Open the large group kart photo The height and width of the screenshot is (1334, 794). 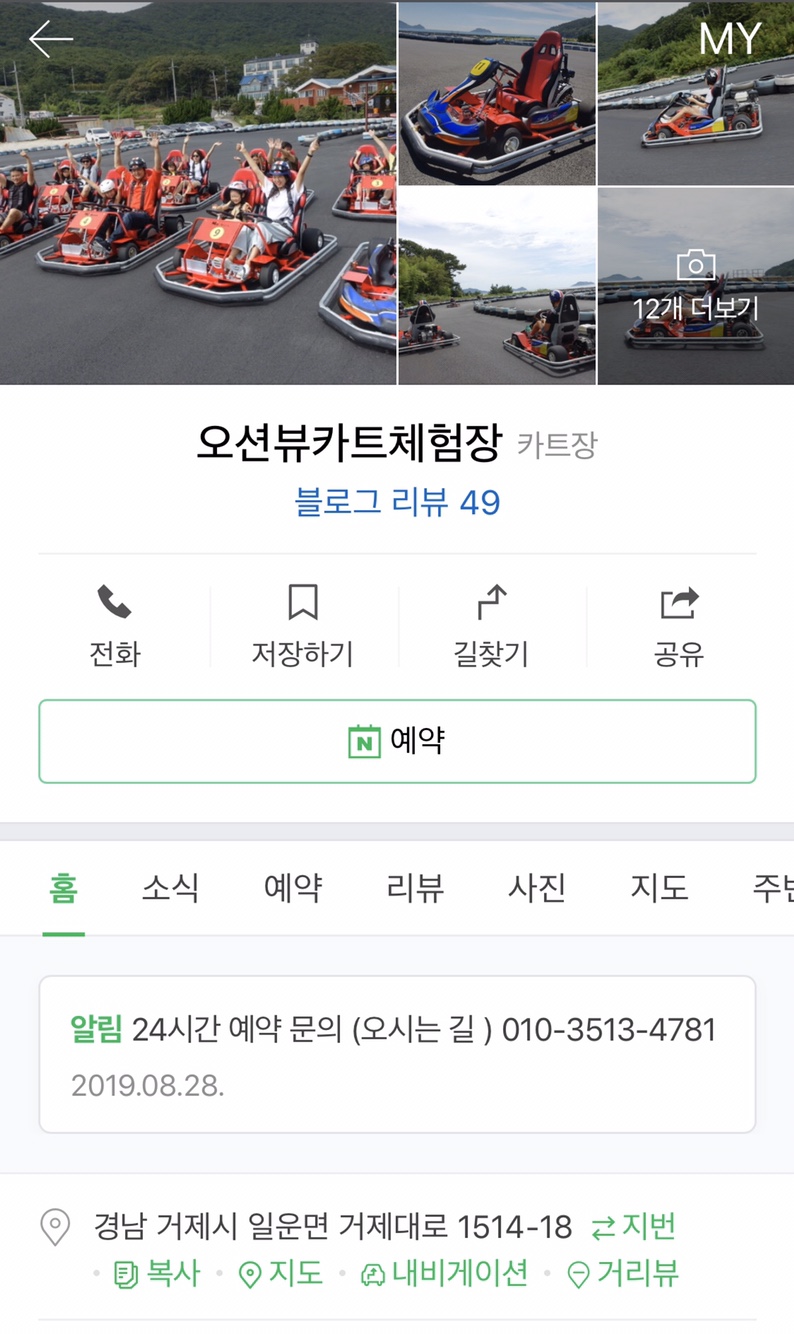[x=198, y=192]
